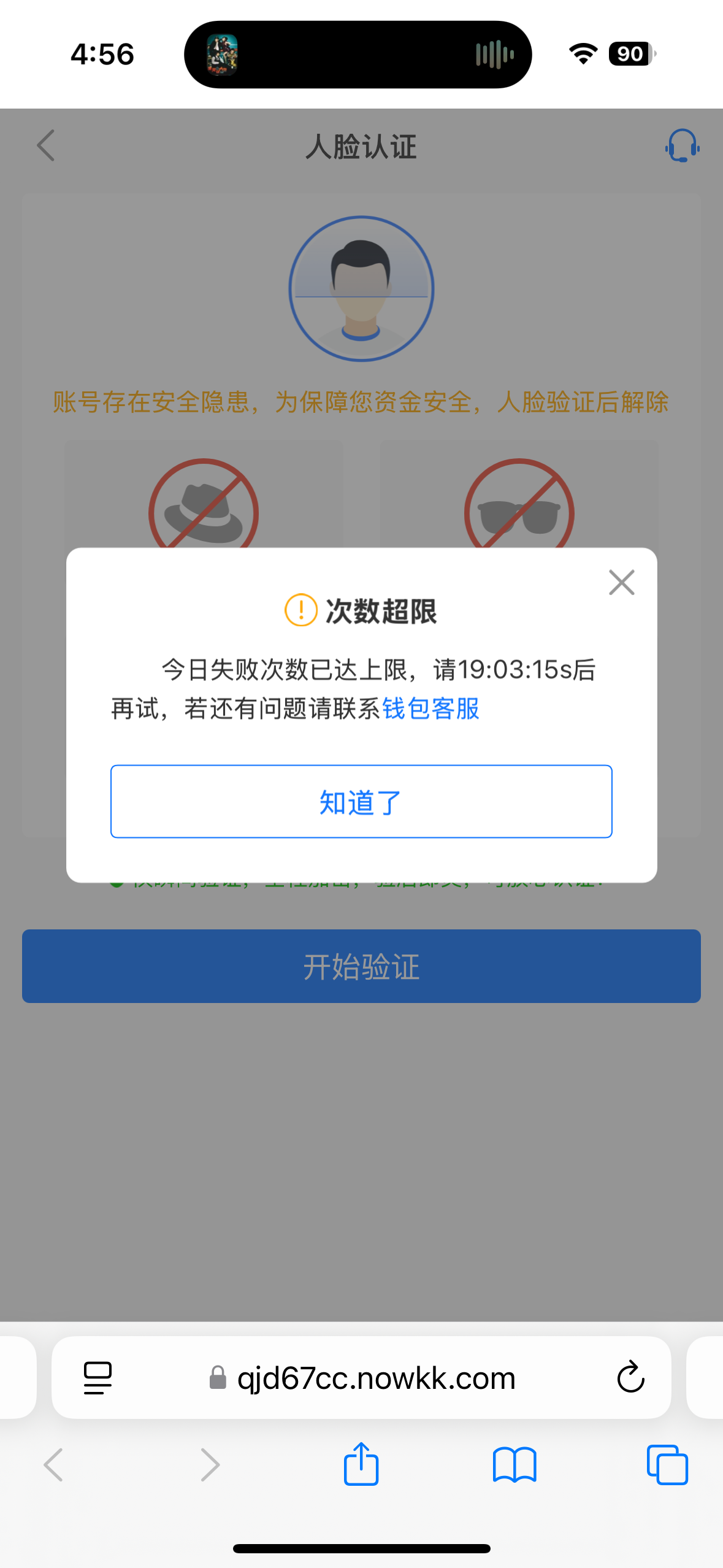
Task: Dismiss the 次数超限 dialog with the X
Action: pyautogui.click(x=621, y=582)
